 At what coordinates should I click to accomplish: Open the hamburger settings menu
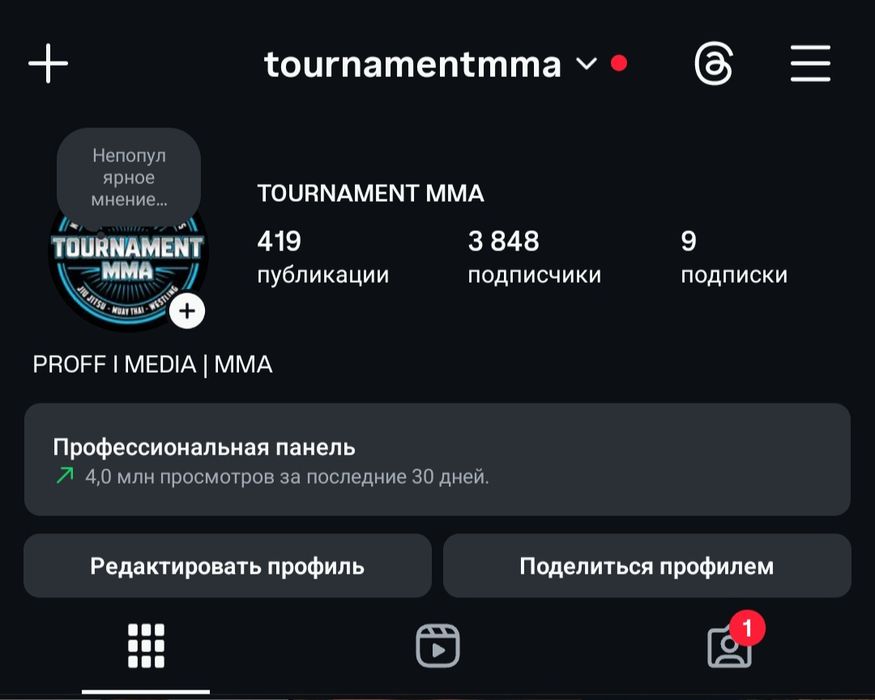click(x=810, y=64)
